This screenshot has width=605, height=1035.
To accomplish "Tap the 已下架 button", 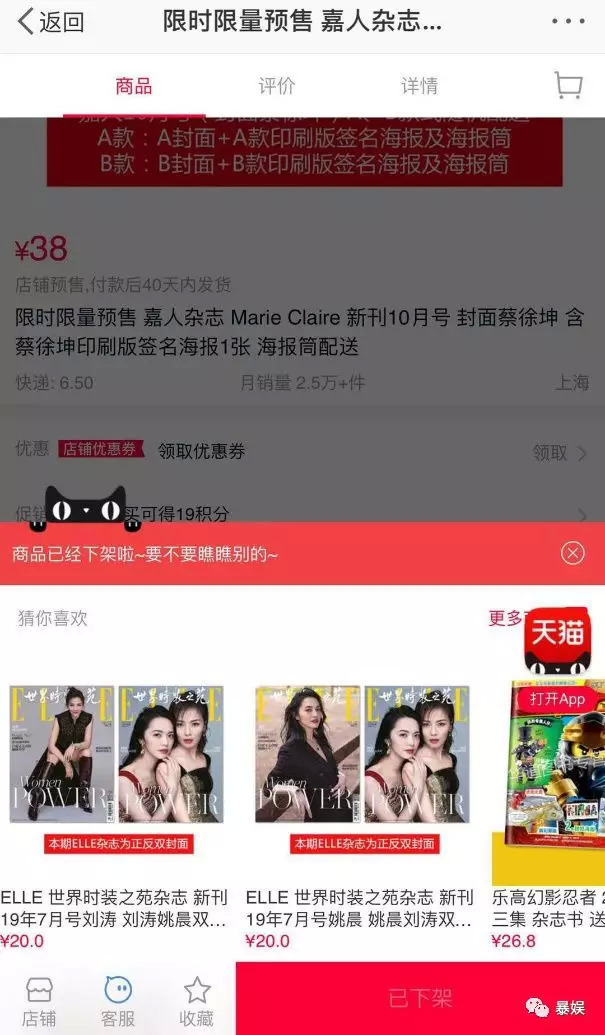I will (420, 998).
